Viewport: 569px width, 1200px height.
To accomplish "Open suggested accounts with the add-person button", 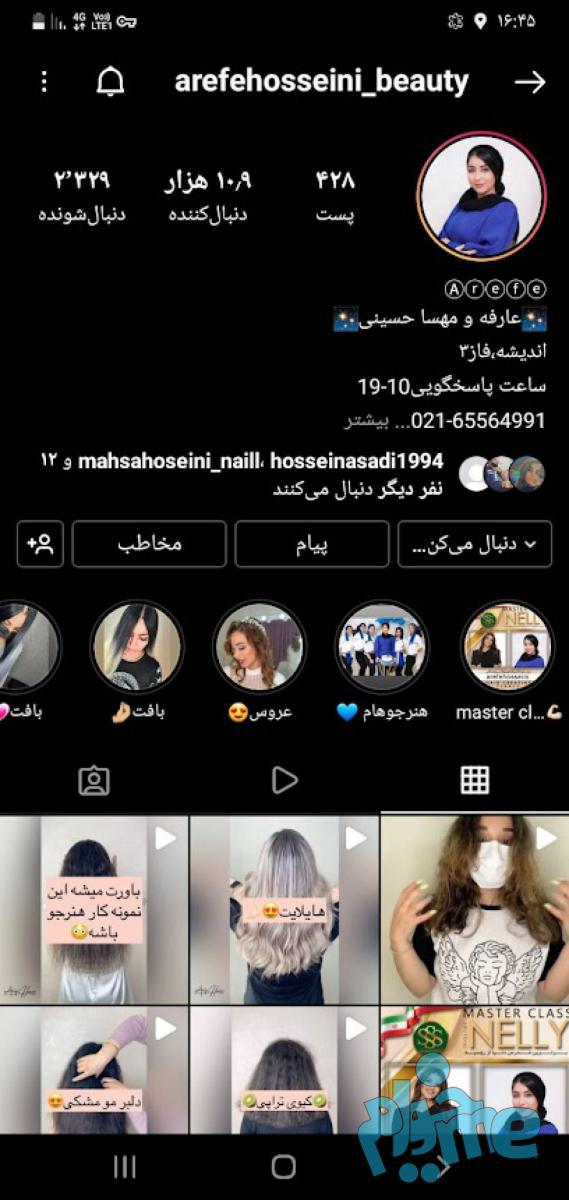I will click(40, 544).
